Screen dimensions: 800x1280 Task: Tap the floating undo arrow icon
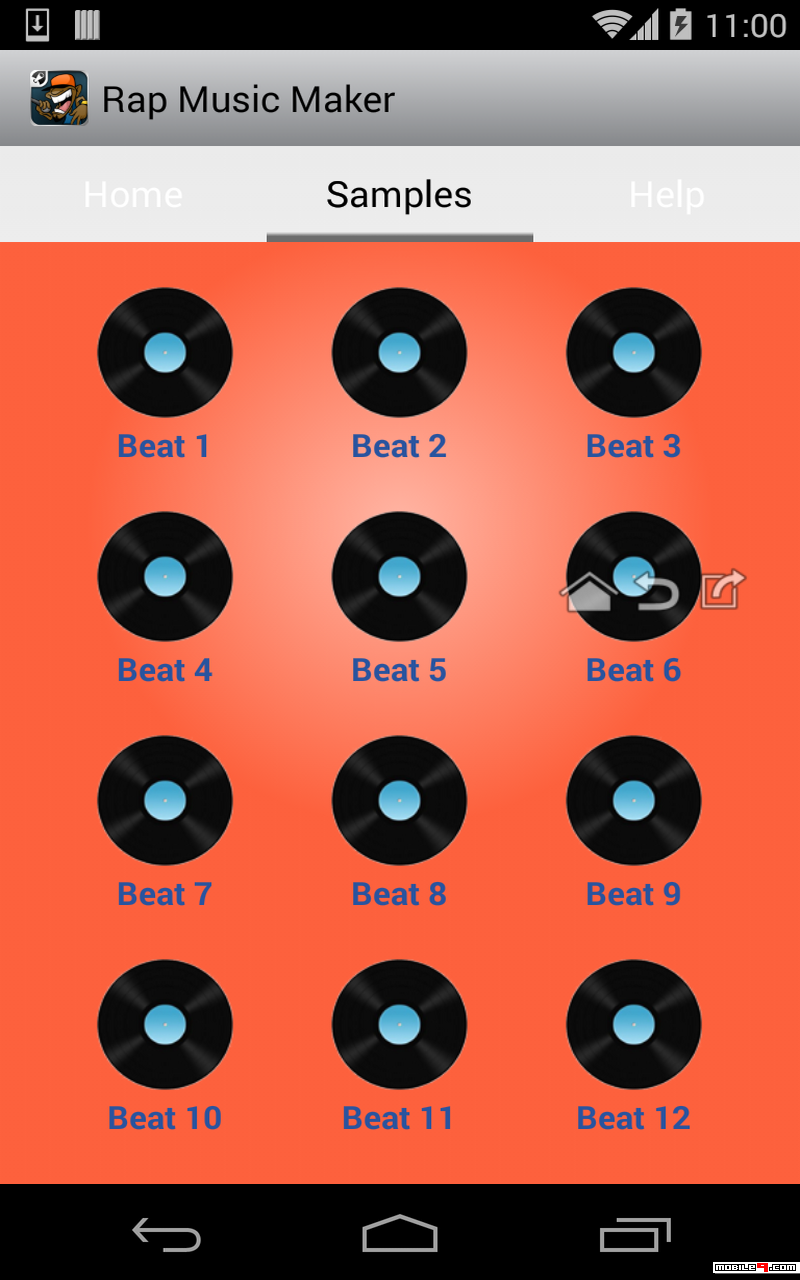pos(656,591)
